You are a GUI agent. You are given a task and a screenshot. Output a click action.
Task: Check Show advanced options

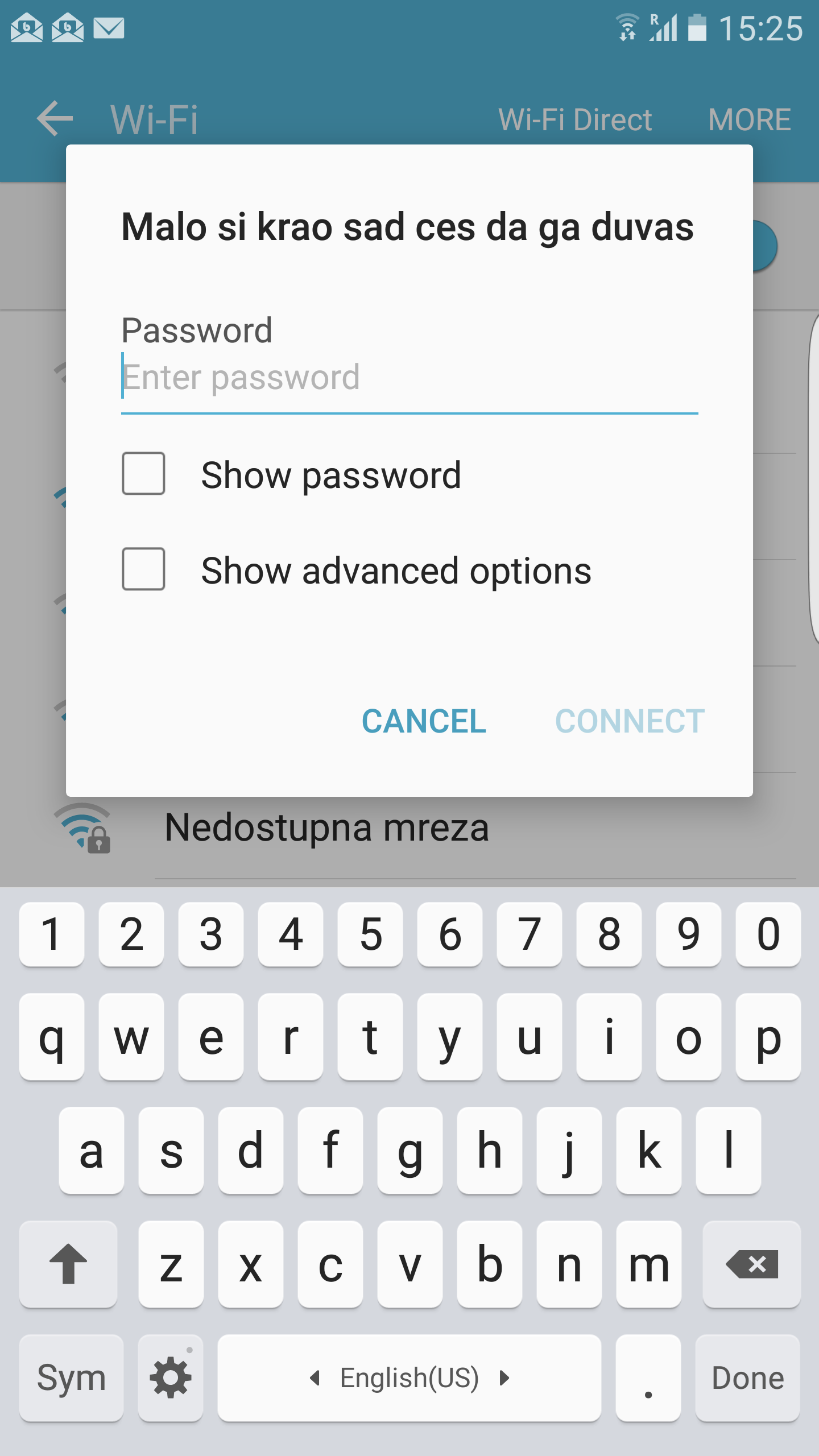click(x=143, y=569)
